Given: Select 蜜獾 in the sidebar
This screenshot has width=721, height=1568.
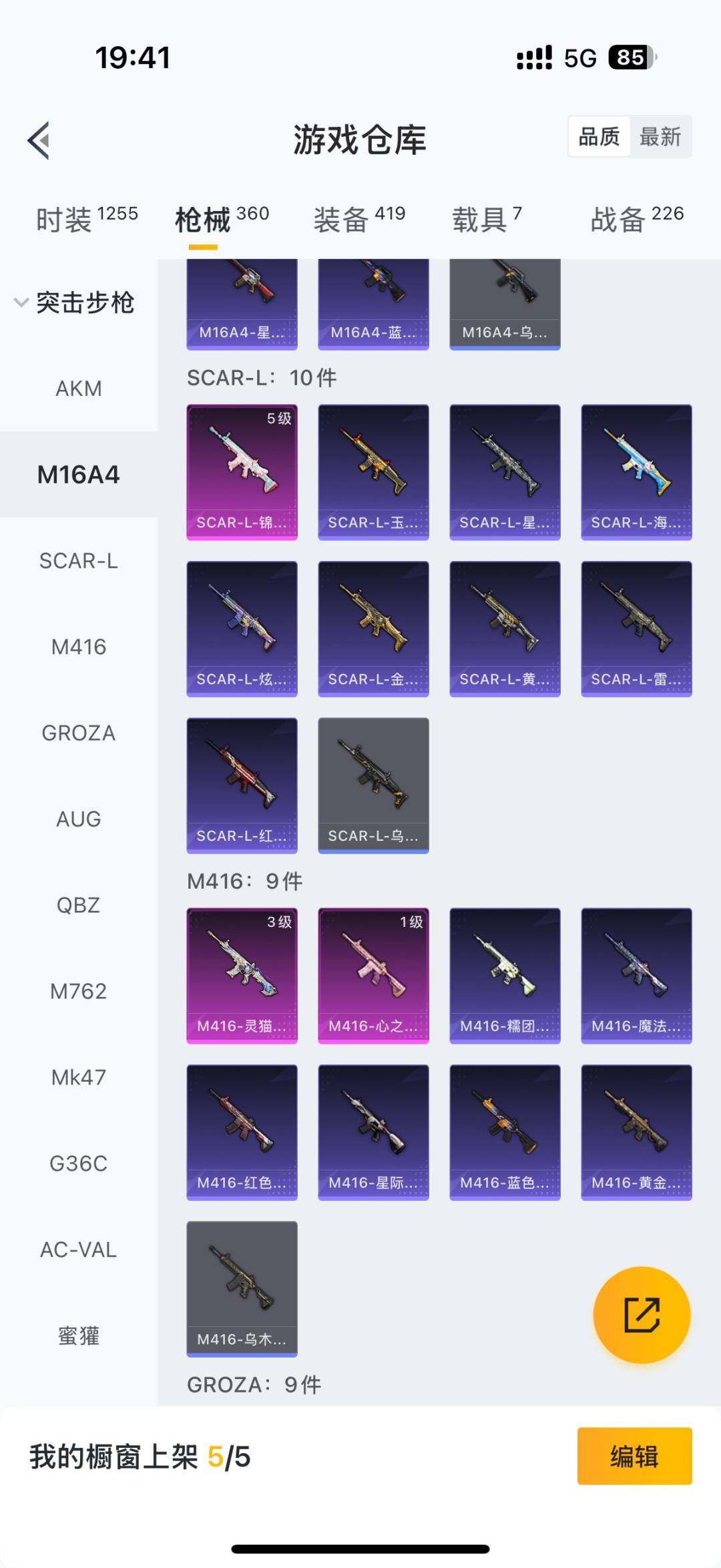Looking at the screenshot, I should [79, 1336].
